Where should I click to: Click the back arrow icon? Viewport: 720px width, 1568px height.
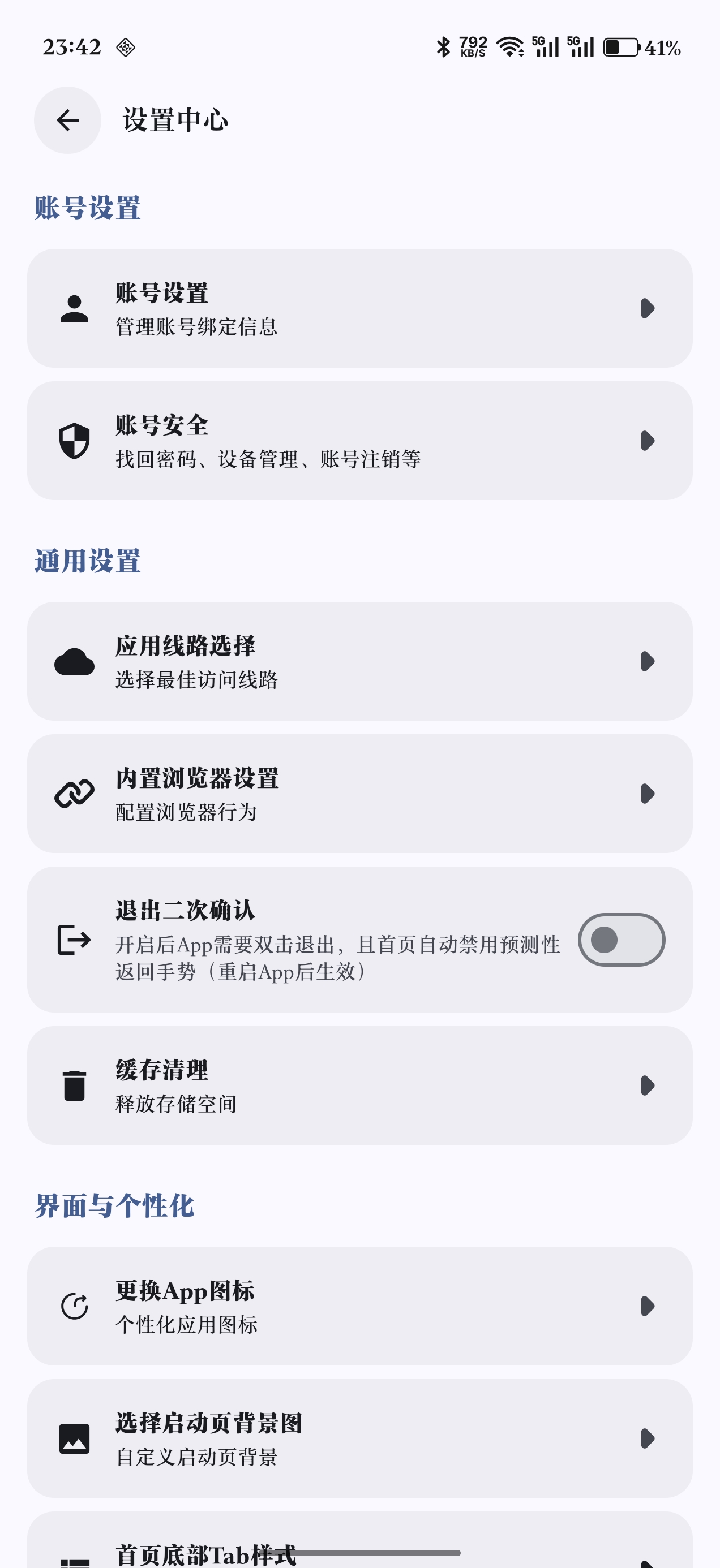coord(67,120)
